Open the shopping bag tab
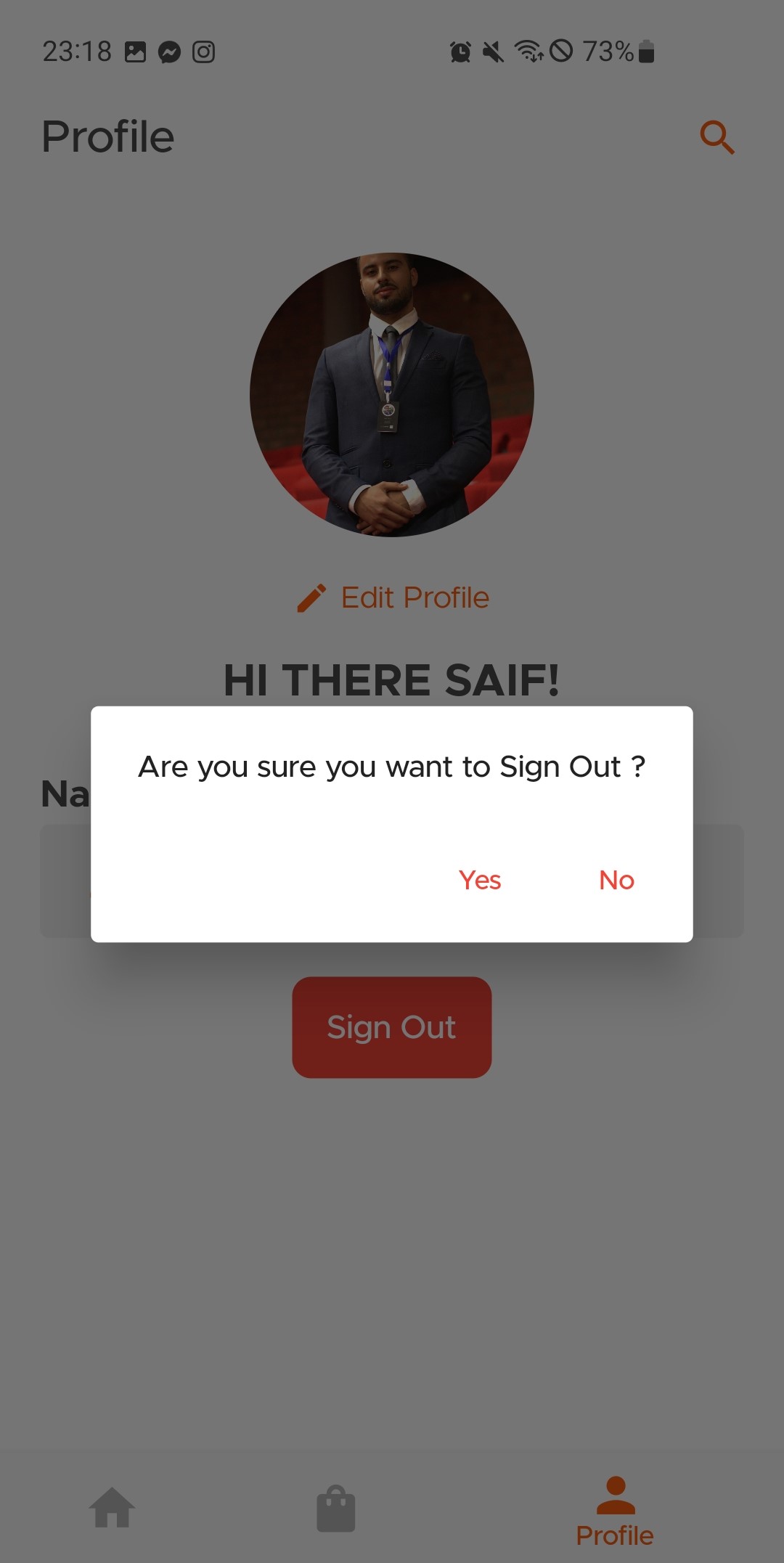 click(335, 1509)
